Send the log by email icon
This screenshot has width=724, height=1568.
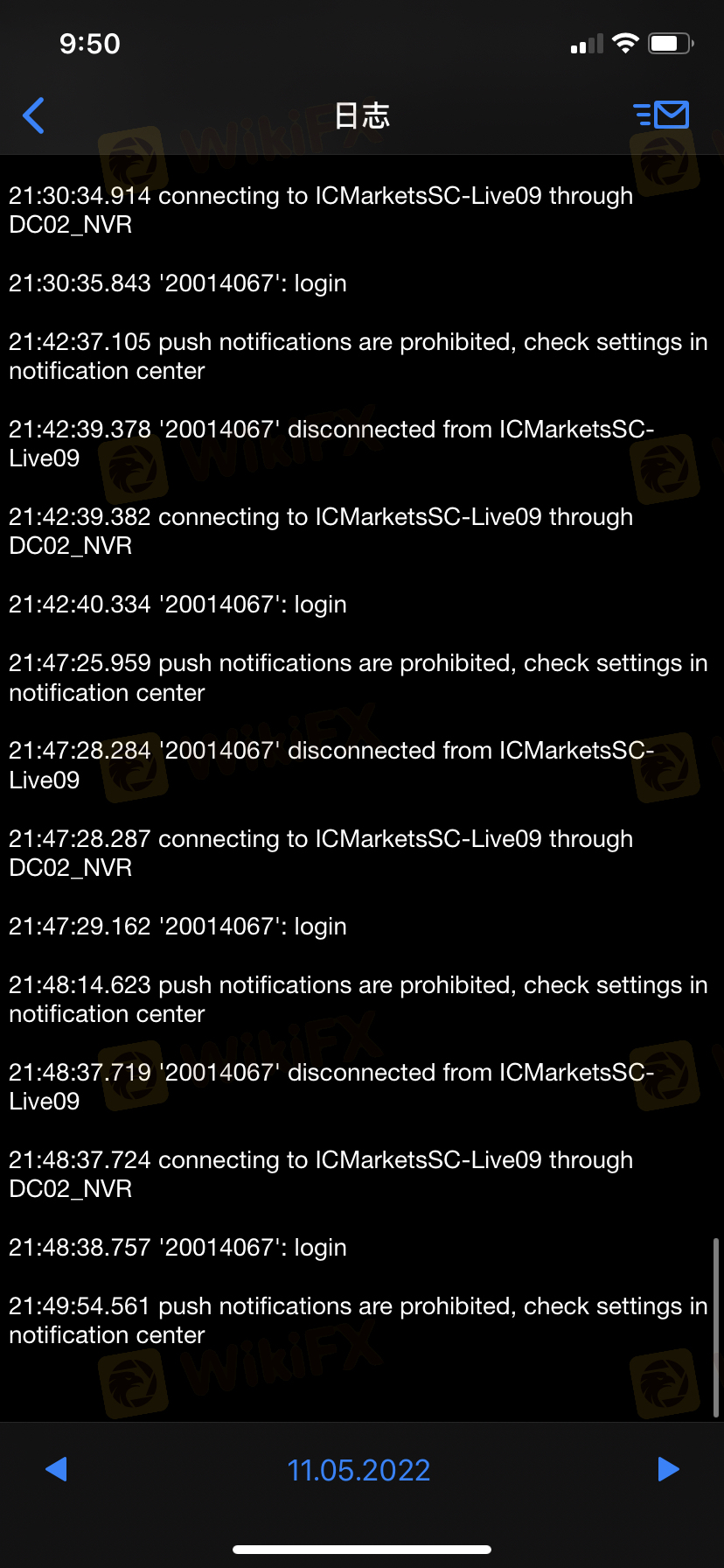click(x=661, y=115)
